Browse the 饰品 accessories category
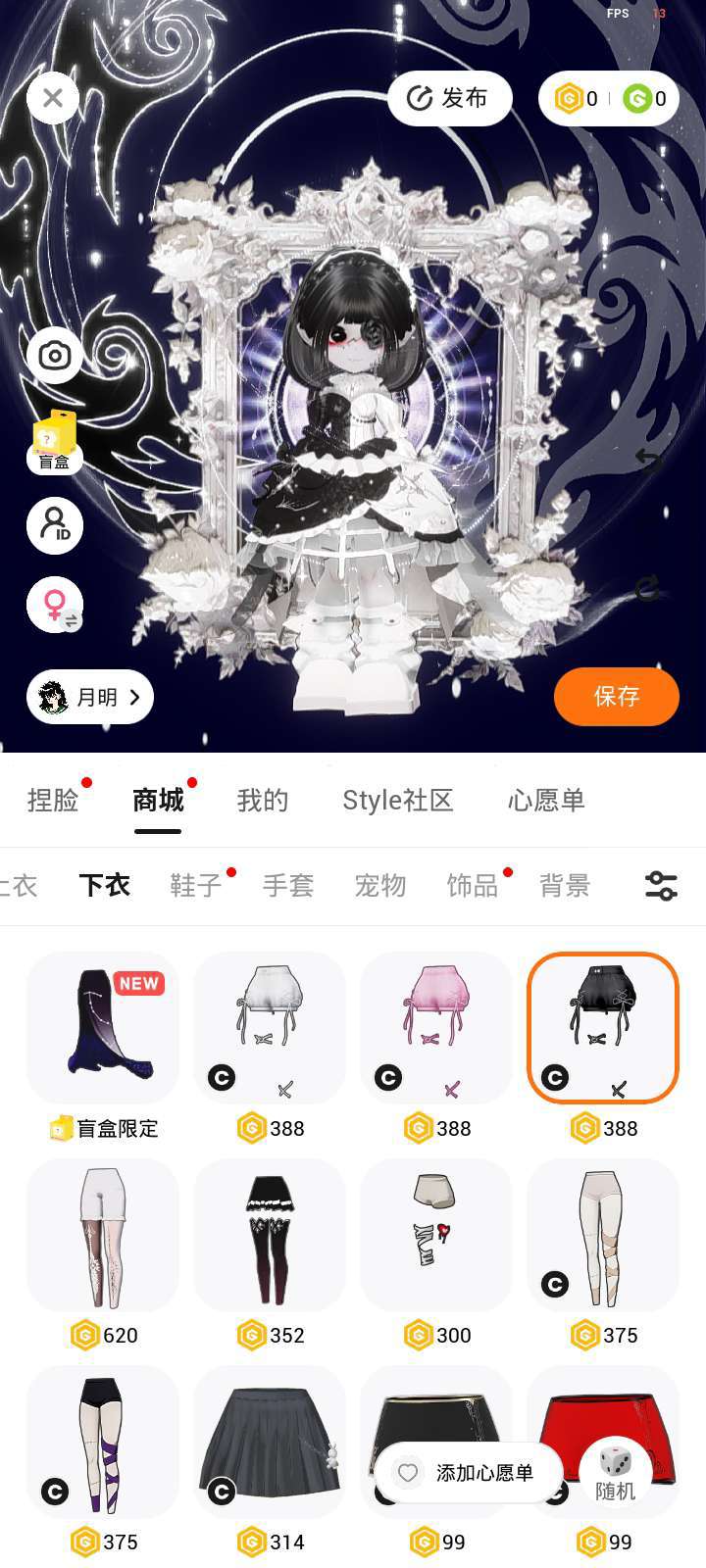Image resolution: width=706 pixels, height=1568 pixels. coord(473,886)
